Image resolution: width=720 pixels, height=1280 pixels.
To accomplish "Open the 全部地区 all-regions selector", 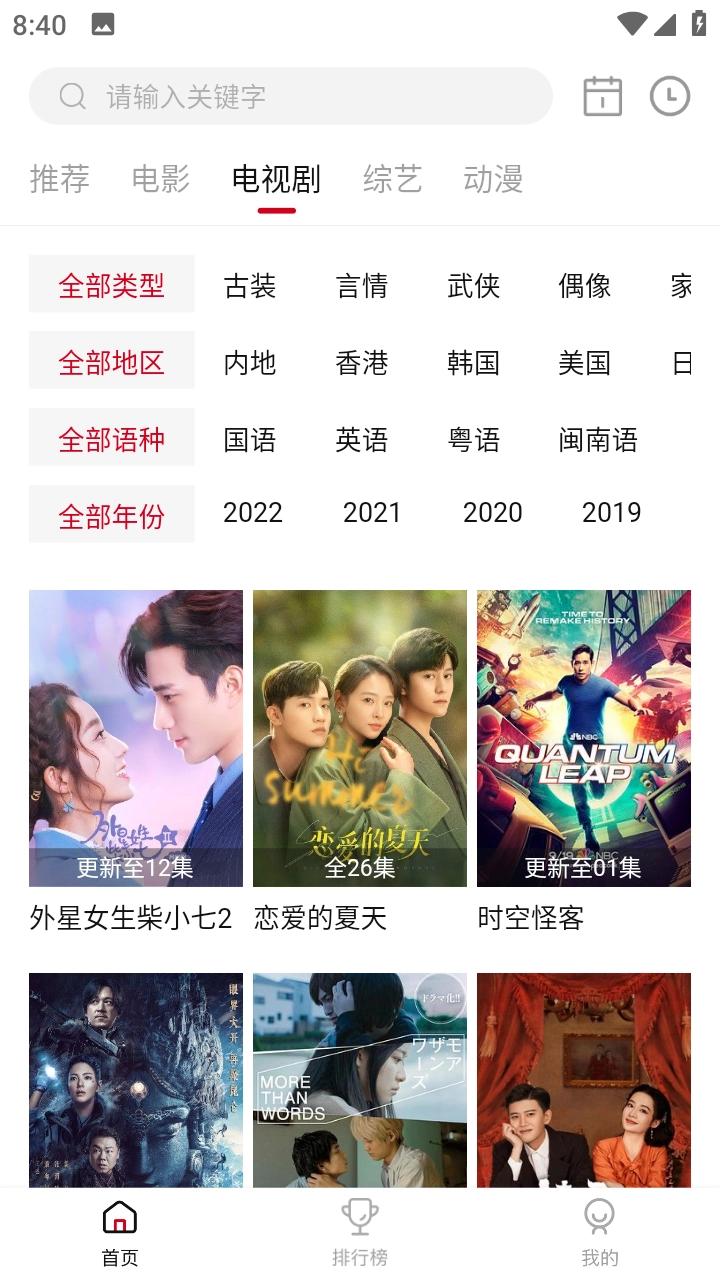I will (111, 361).
